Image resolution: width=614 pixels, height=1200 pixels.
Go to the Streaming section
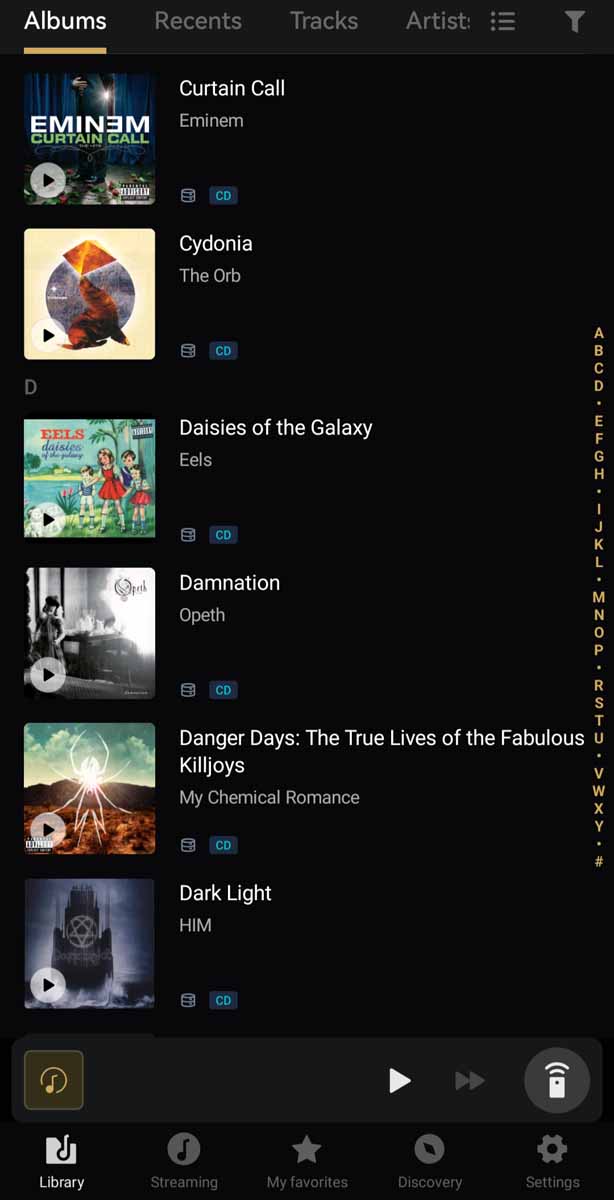pos(184,1162)
